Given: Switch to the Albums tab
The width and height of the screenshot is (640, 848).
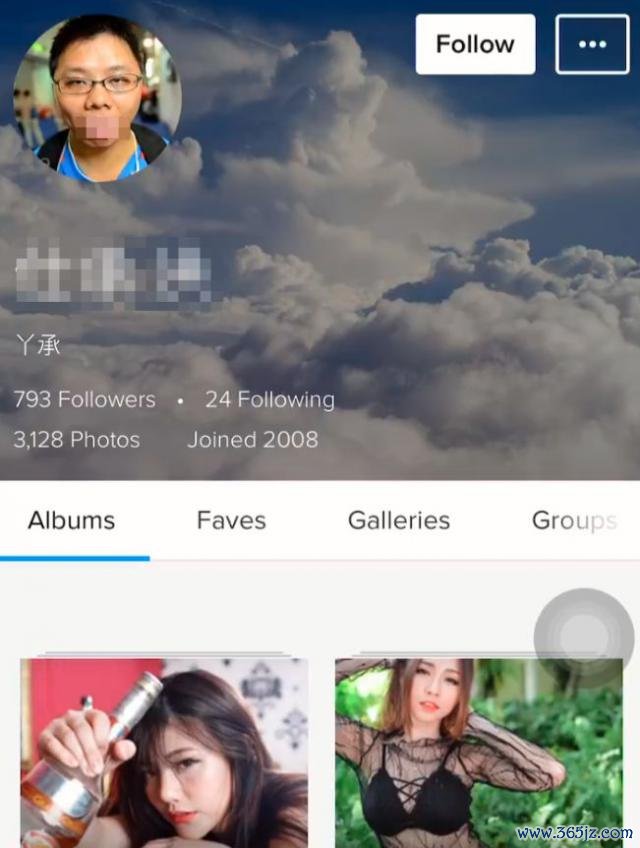Looking at the screenshot, I should [71, 520].
